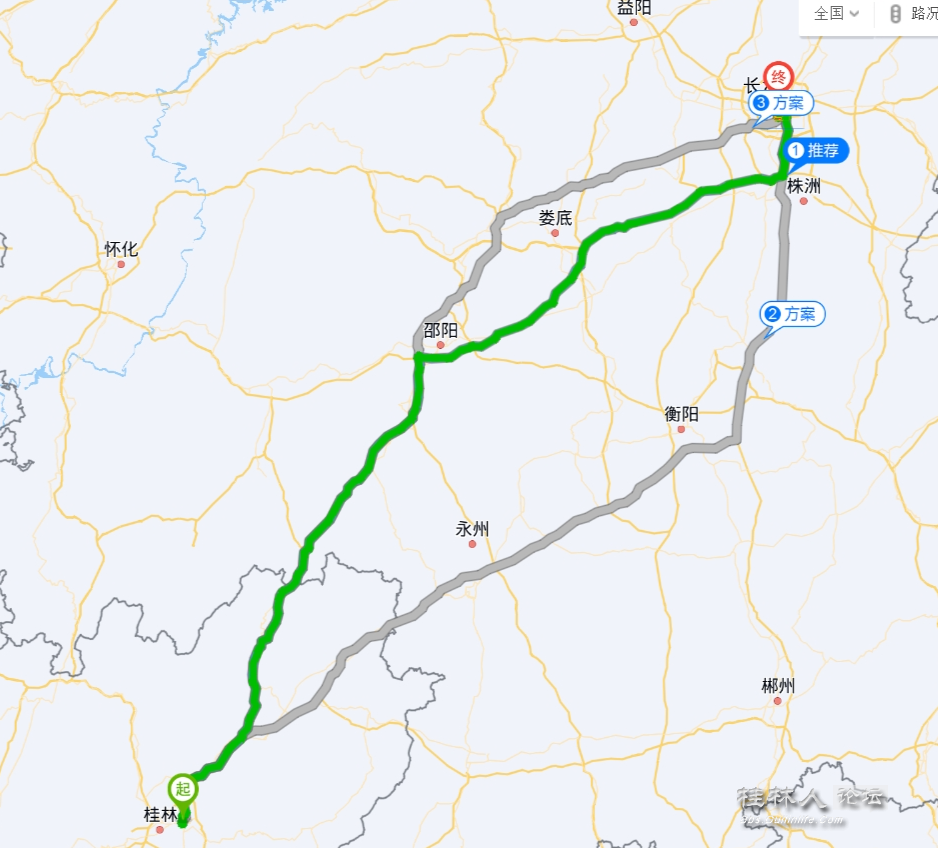Tap the green 起 start marker
This screenshot has width=938, height=848.
182,790
